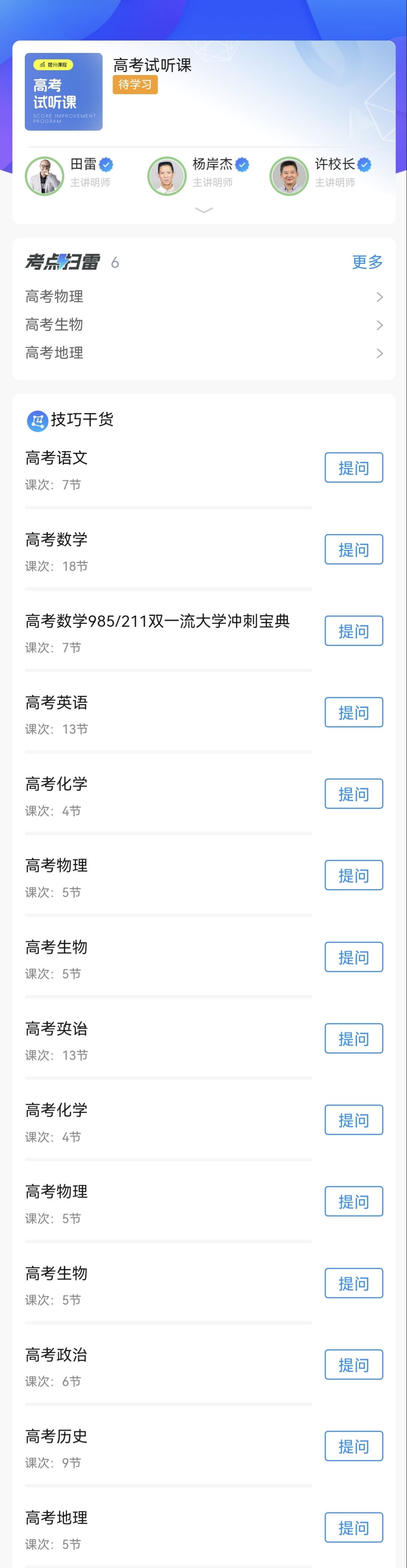Open 高考生物 under 考点扫雷
Screen dimensions: 407x1568
click(x=203, y=325)
